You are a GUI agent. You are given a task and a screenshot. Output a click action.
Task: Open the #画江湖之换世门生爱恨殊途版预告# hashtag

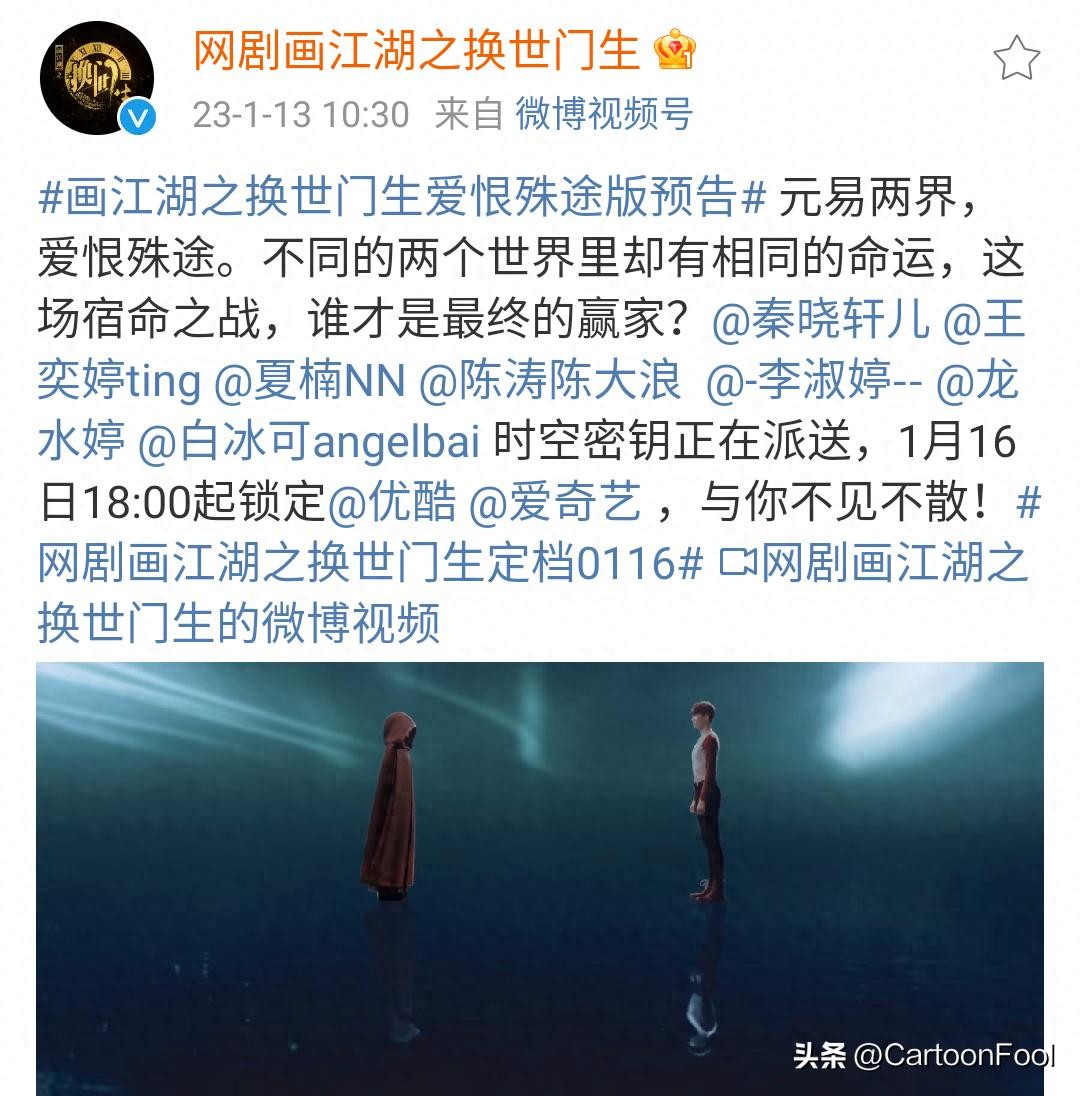[x=401, y=197]
